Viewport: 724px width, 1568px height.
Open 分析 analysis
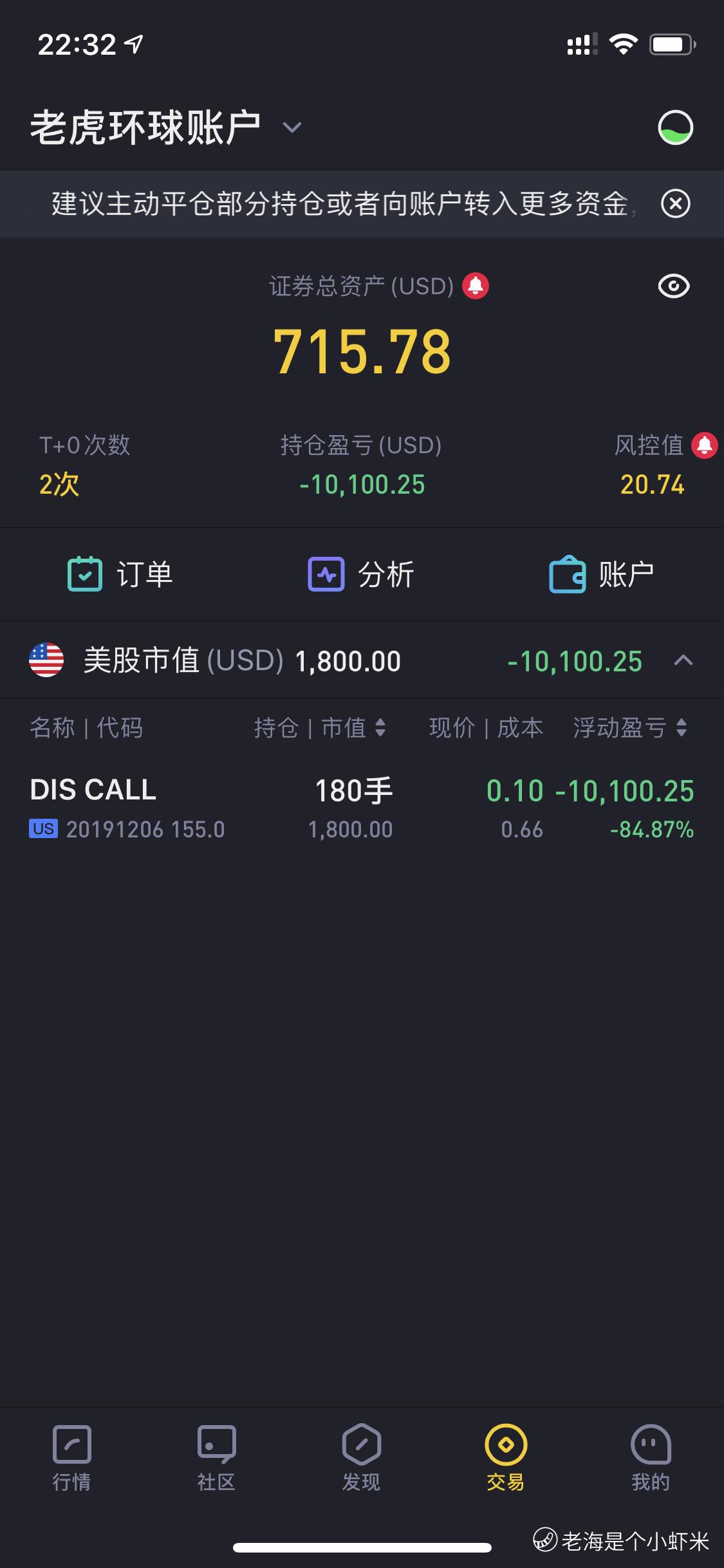point(361,574)
